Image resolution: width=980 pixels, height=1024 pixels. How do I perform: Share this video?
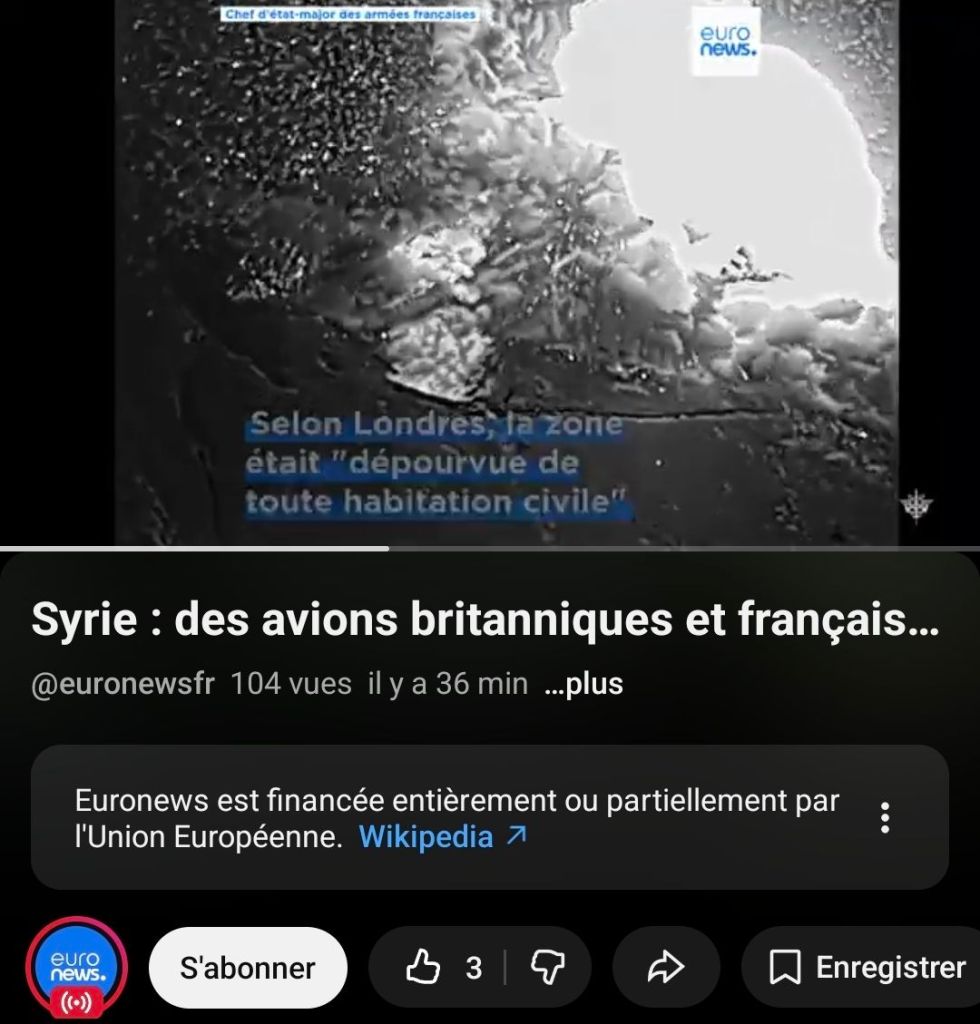(665, 968)
